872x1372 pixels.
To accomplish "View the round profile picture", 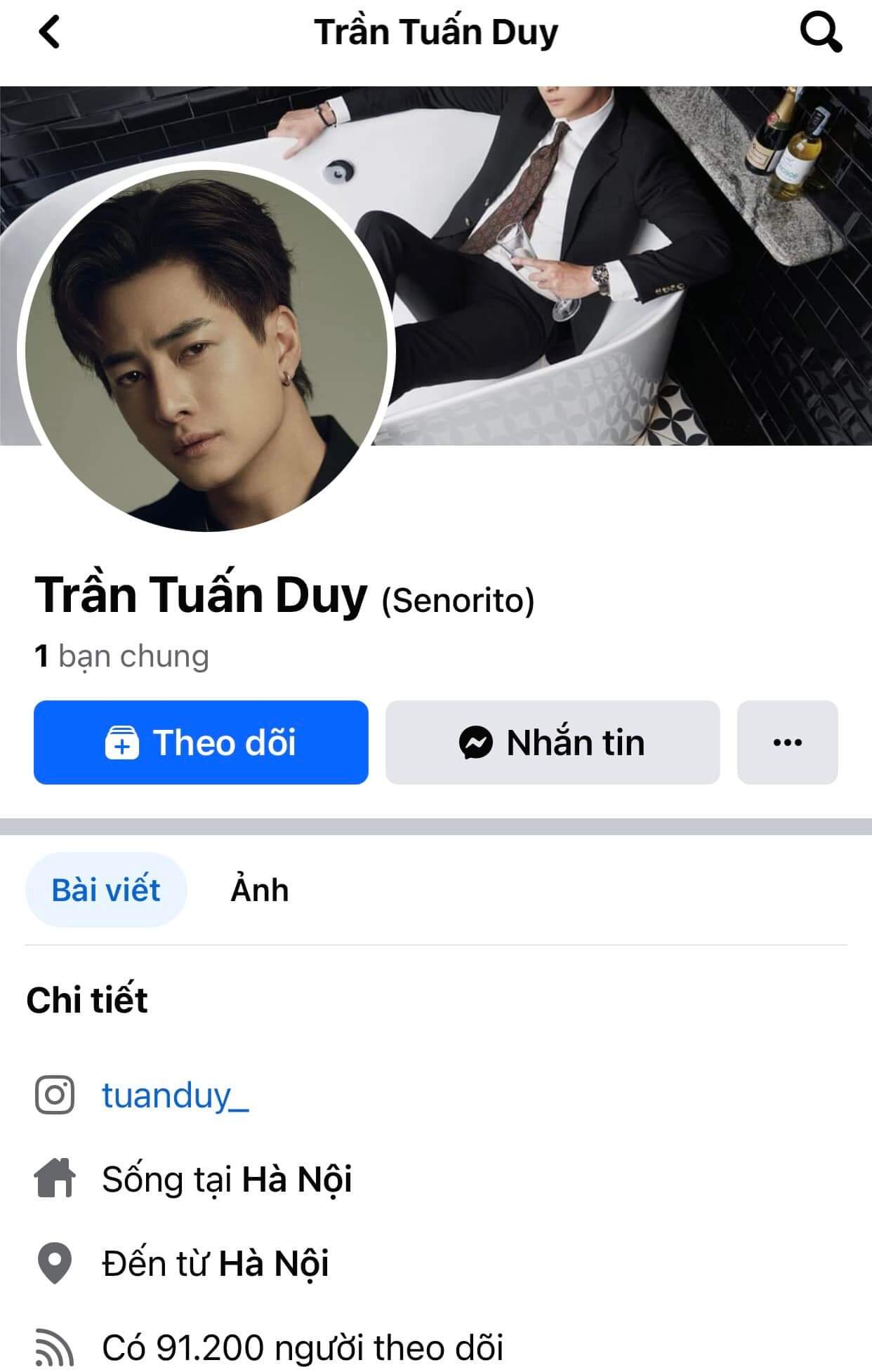I will tap(206, 351).
